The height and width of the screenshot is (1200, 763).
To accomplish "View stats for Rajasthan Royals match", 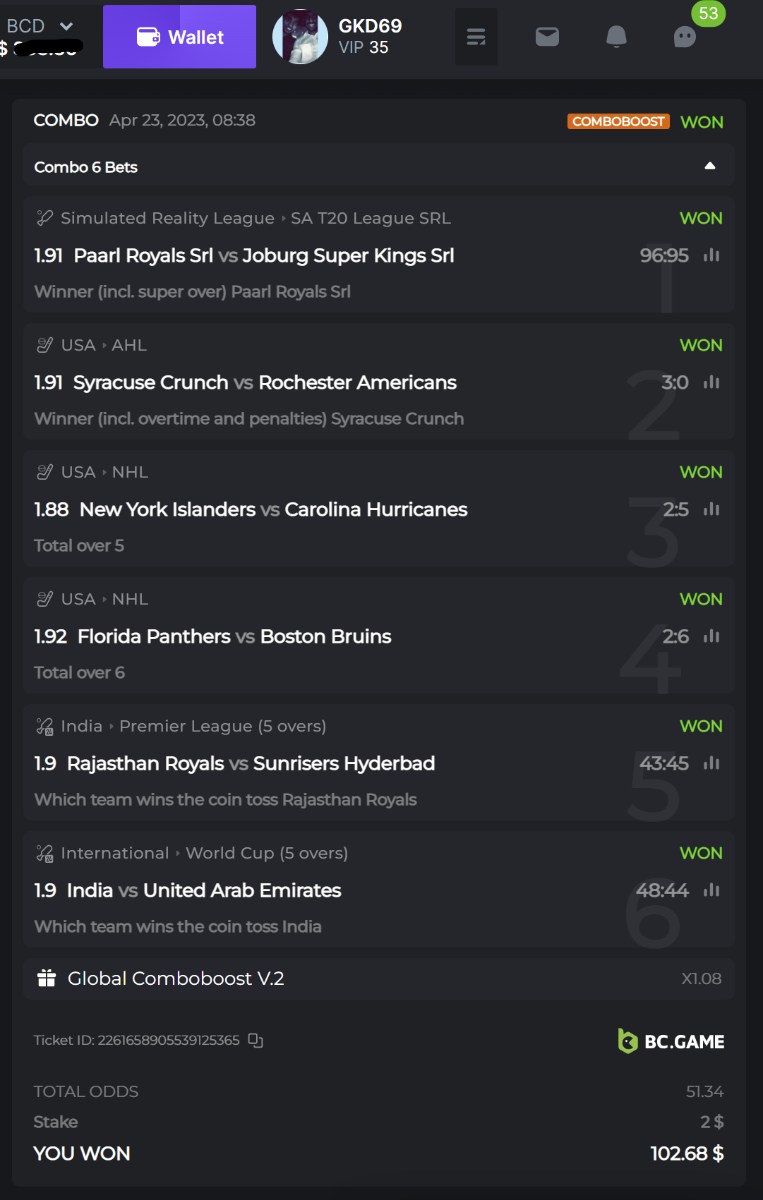I will point(711,763).
